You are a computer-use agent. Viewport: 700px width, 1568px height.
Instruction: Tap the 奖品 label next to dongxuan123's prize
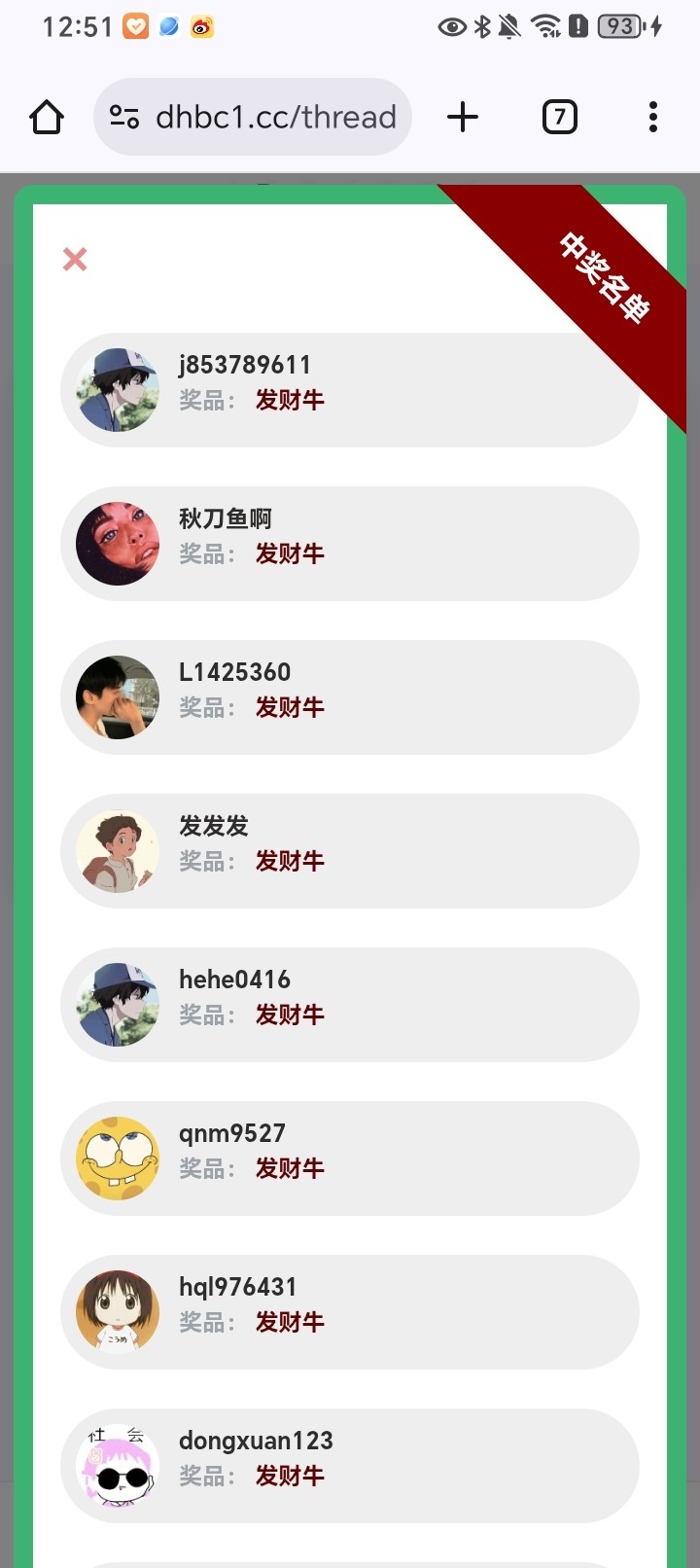pos(205,1476)
